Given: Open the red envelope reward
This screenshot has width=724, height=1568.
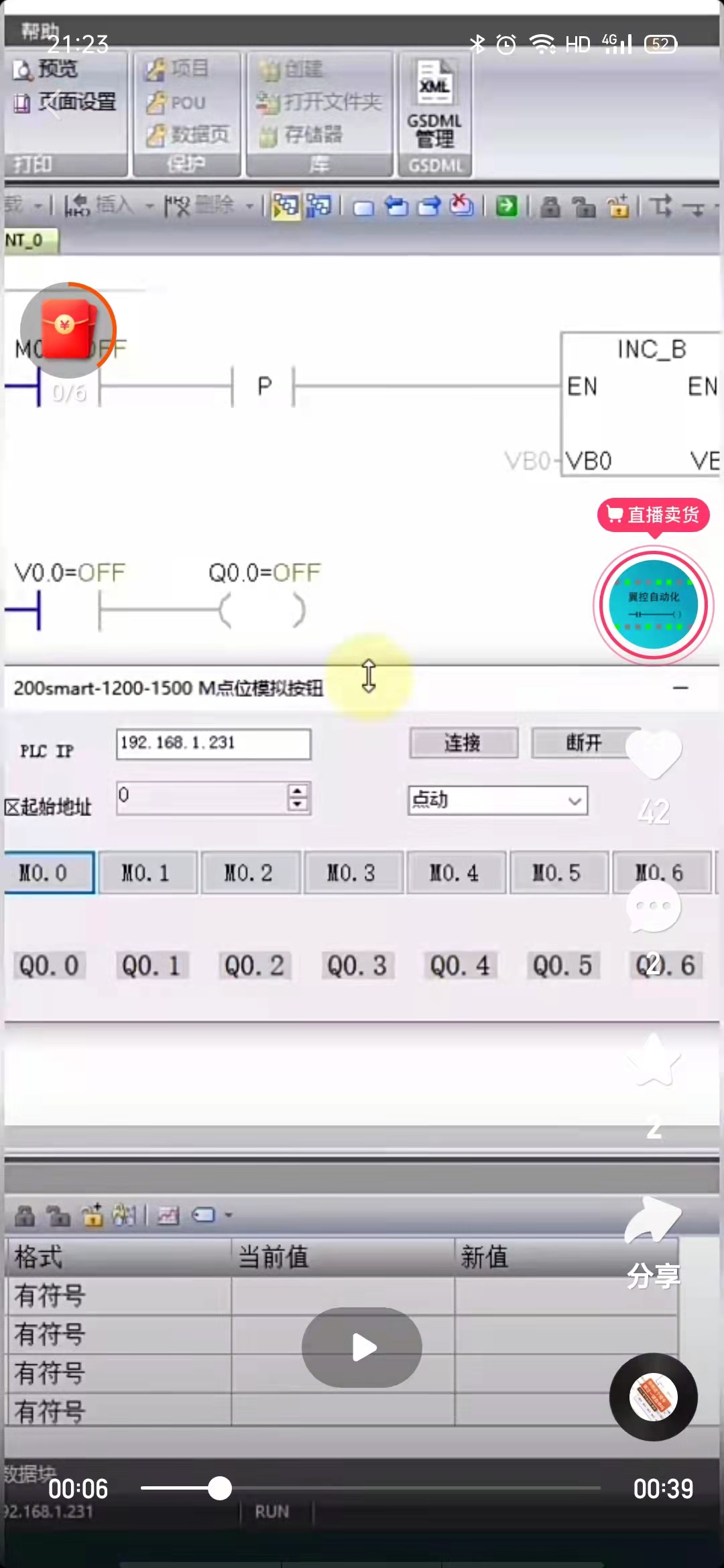Looking at the screenshot, I should pyautogui.click(x=68, y=330).
